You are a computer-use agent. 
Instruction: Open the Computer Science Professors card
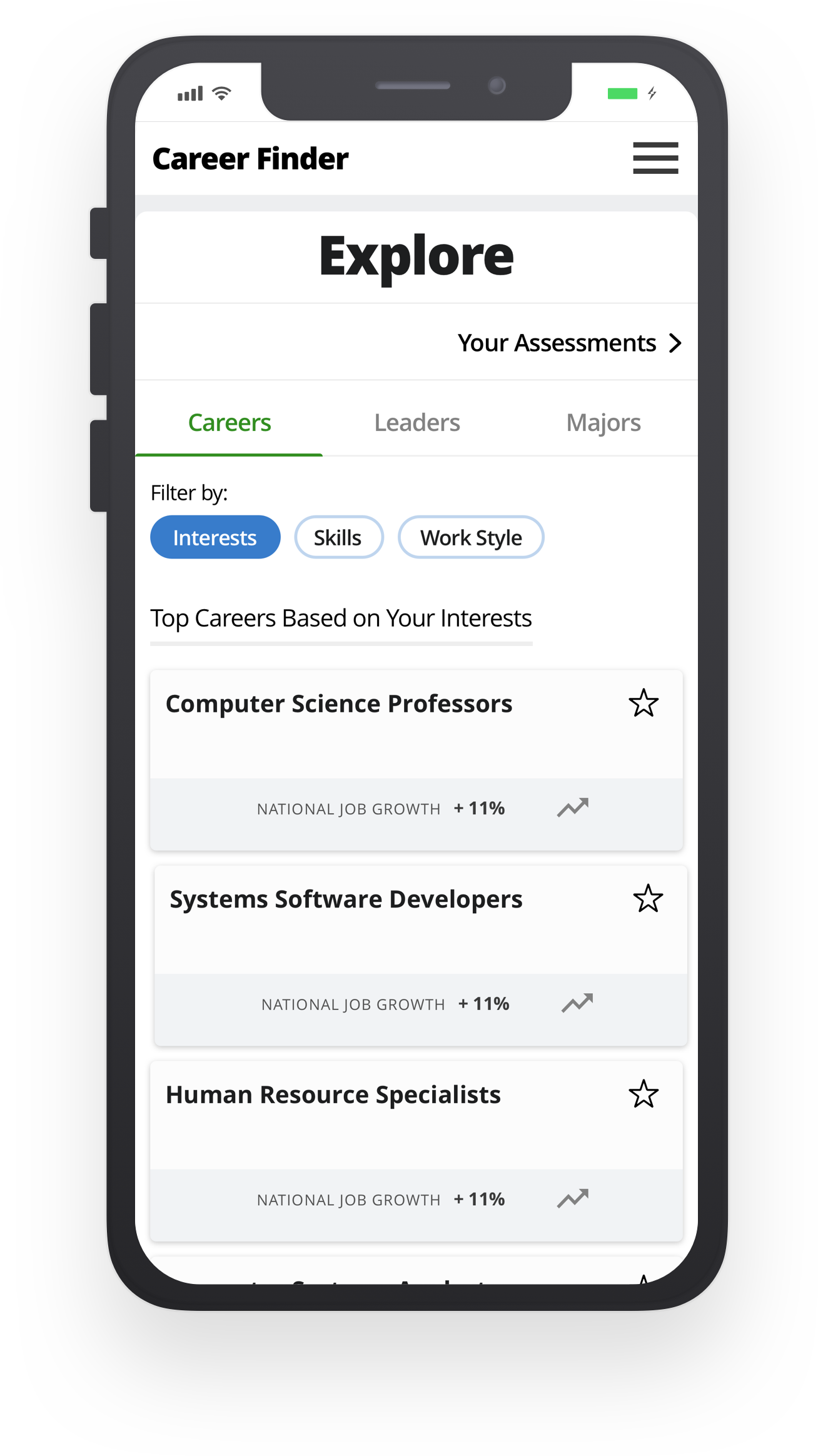tap(417, 760)
